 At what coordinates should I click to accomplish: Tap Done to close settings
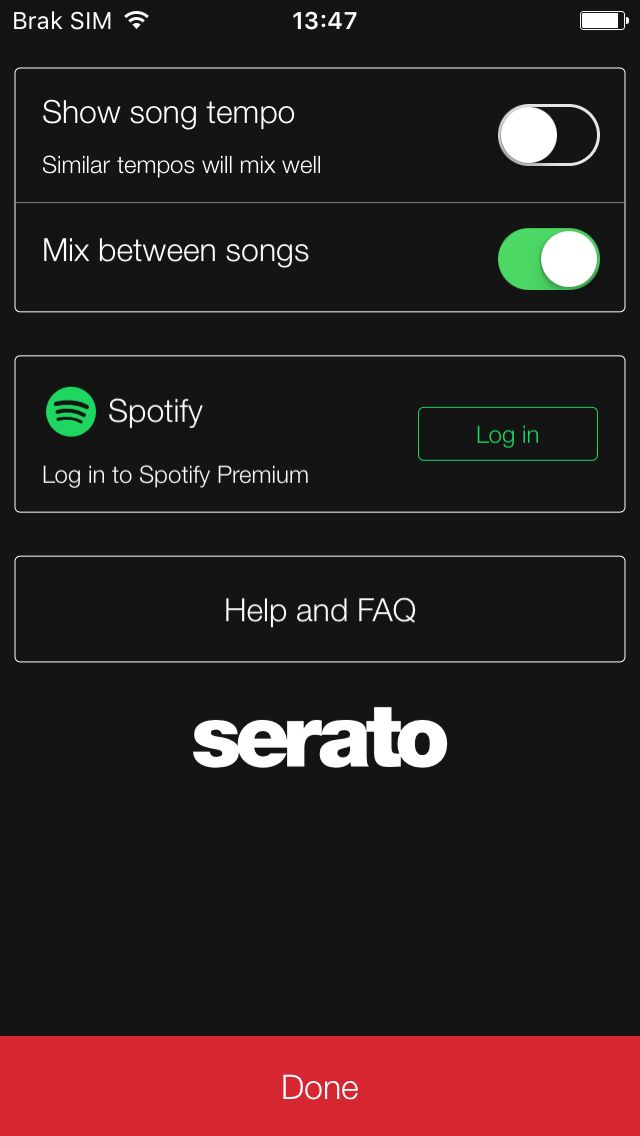click(320, 1086)
